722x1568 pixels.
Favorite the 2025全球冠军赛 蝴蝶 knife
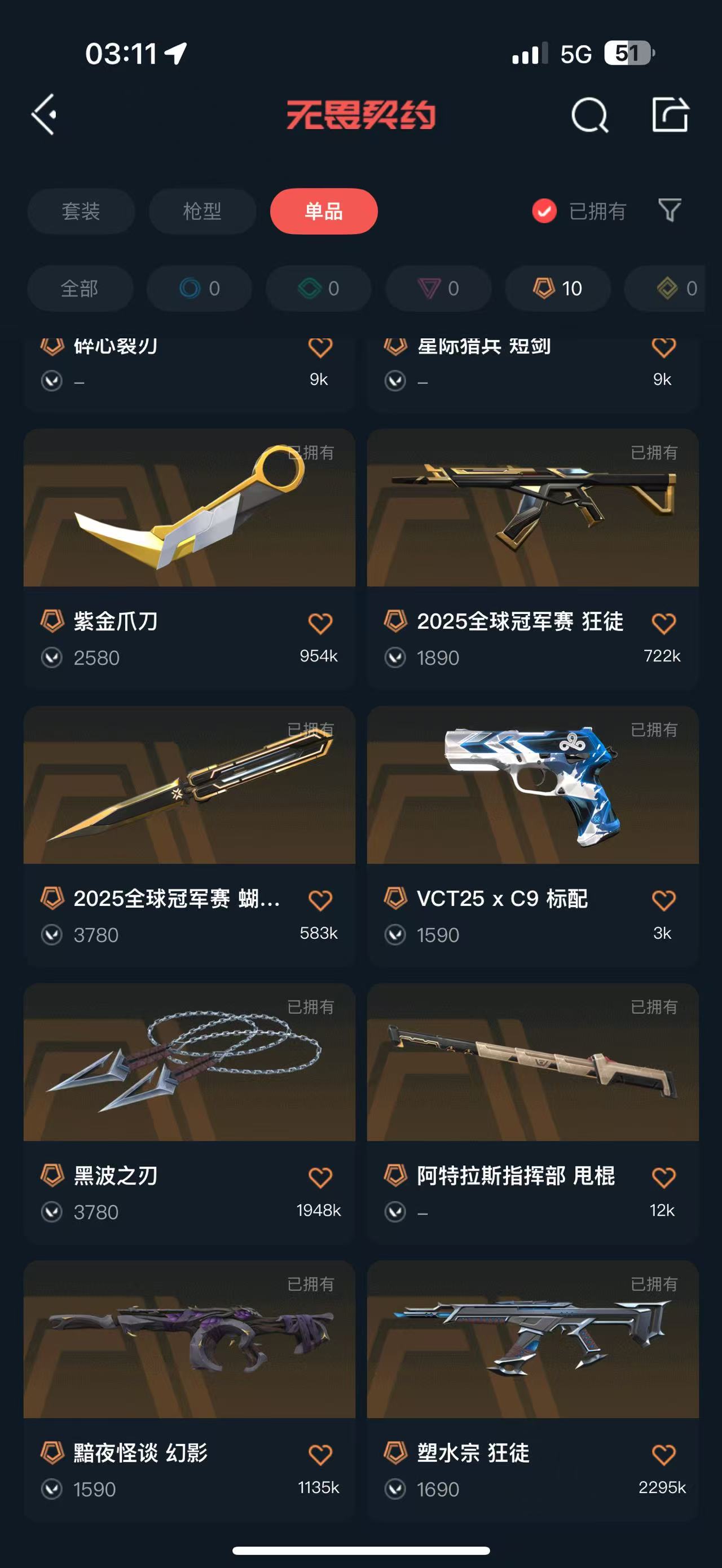pos(320,900)
